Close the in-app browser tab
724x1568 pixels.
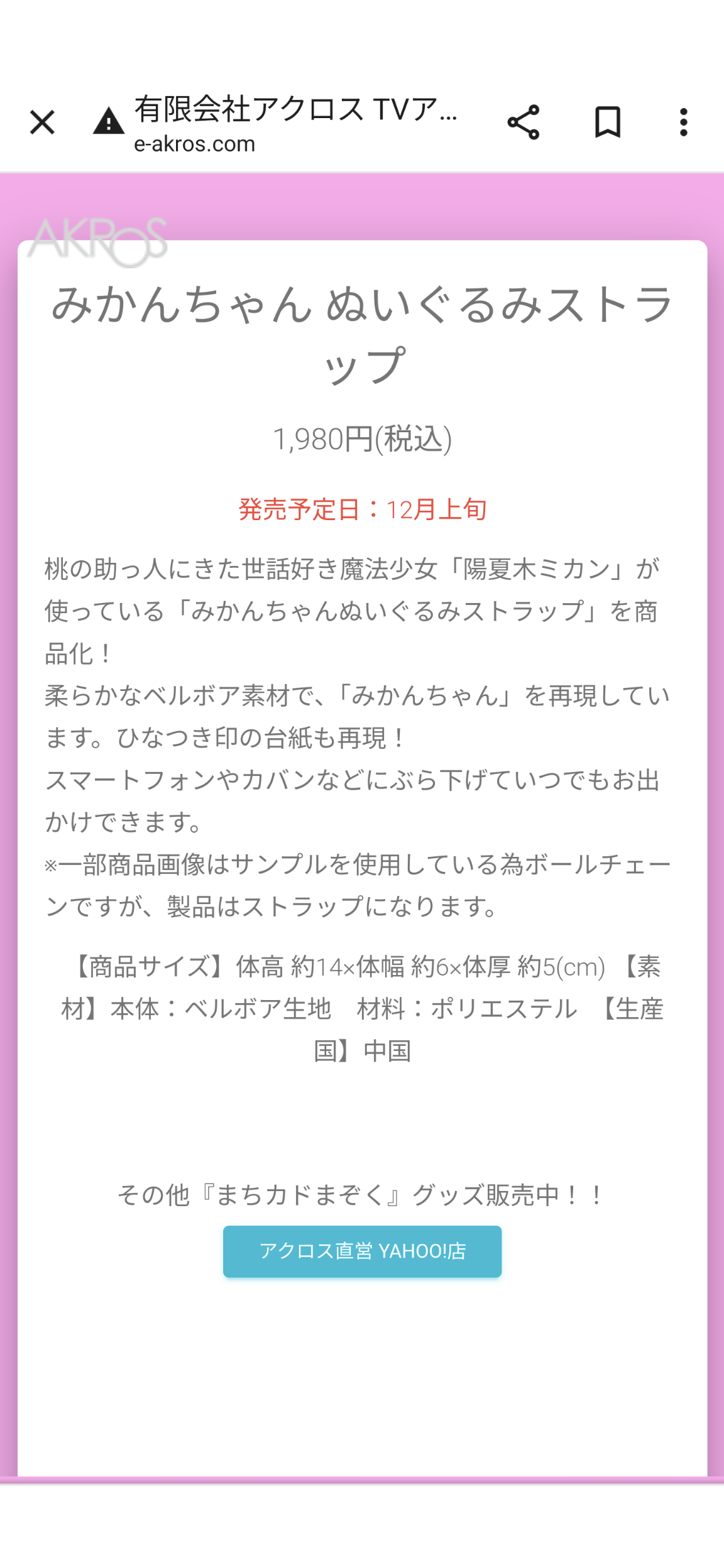click(x=42, y=122)
